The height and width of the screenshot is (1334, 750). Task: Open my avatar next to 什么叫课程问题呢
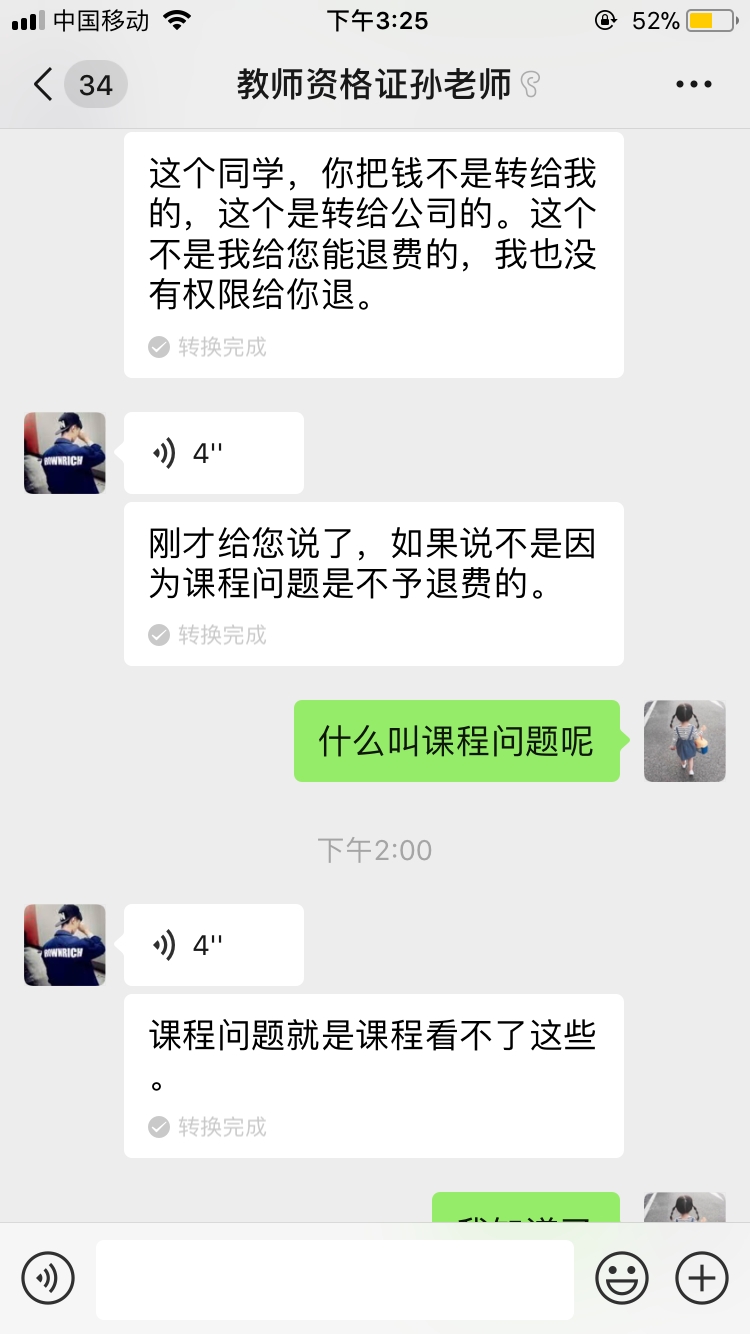point(684,741)
